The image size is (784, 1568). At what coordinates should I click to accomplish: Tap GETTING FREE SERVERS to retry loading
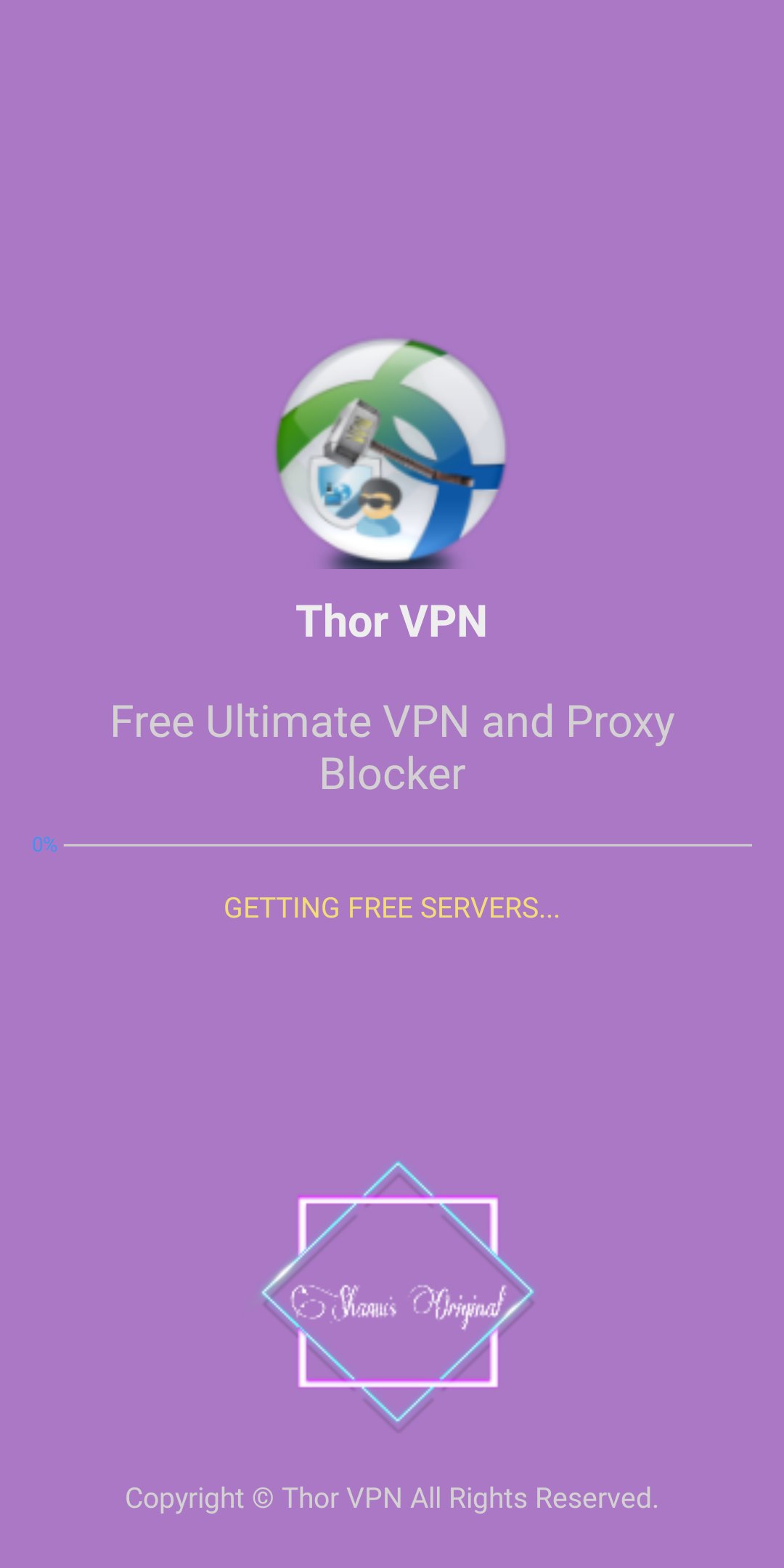(x=392, y=907)
